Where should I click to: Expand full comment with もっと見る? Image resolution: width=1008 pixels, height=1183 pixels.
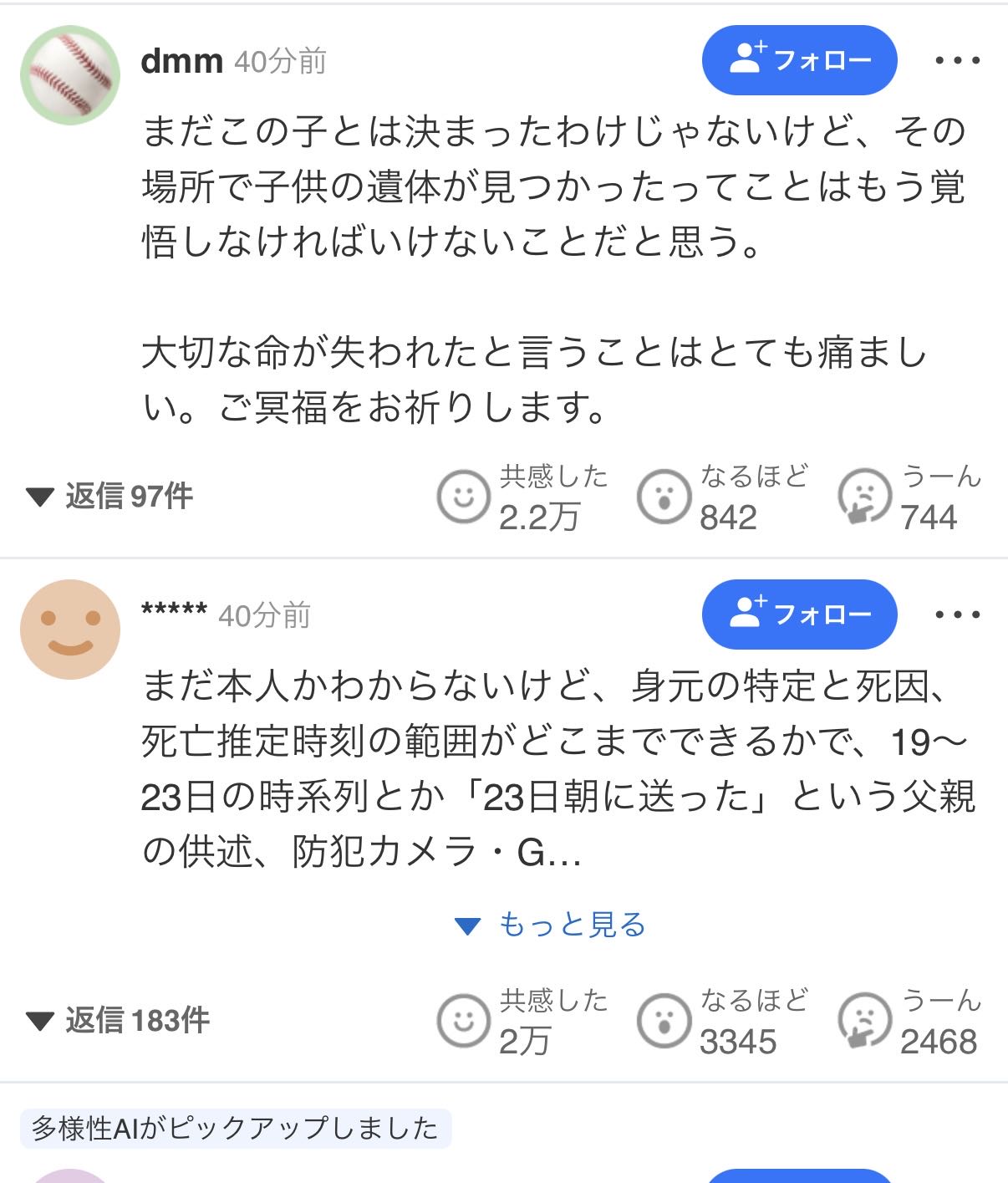pyautogui.click(x=552, y=925)
